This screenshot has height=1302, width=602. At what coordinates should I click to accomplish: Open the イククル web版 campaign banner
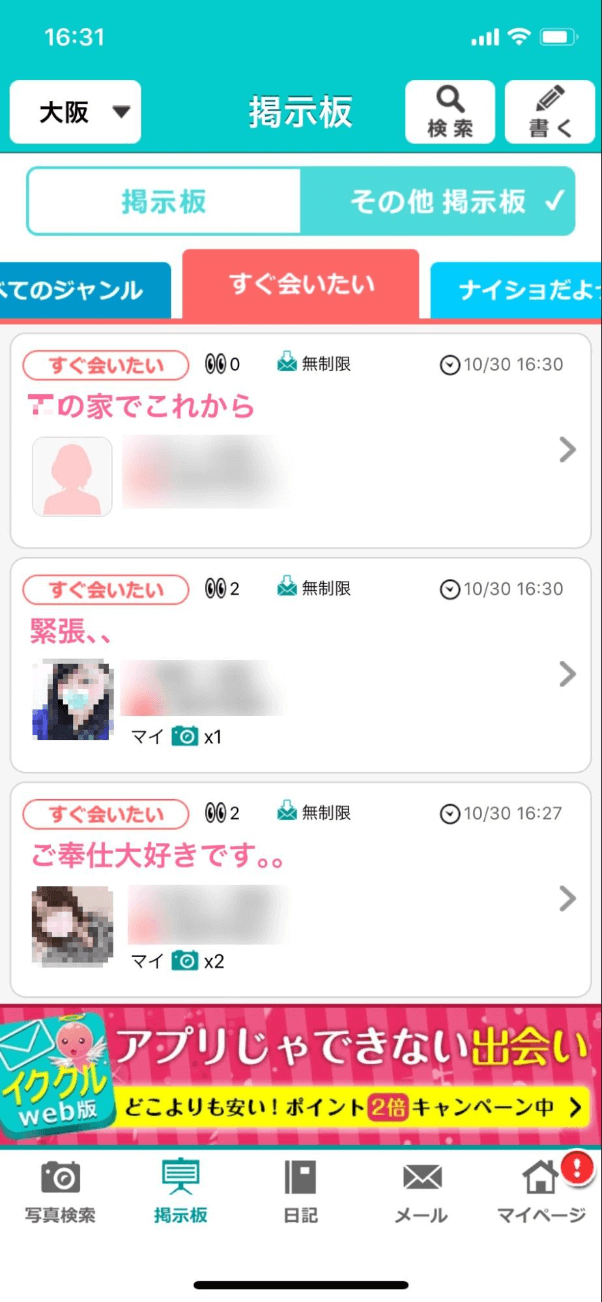[300, 1075]
